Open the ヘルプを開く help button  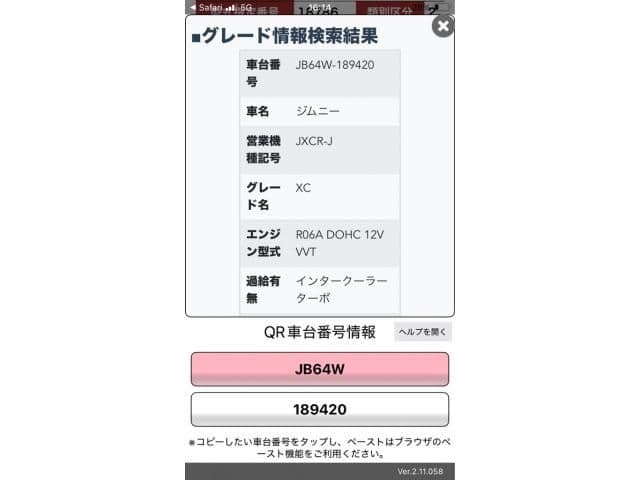point(422,332)
